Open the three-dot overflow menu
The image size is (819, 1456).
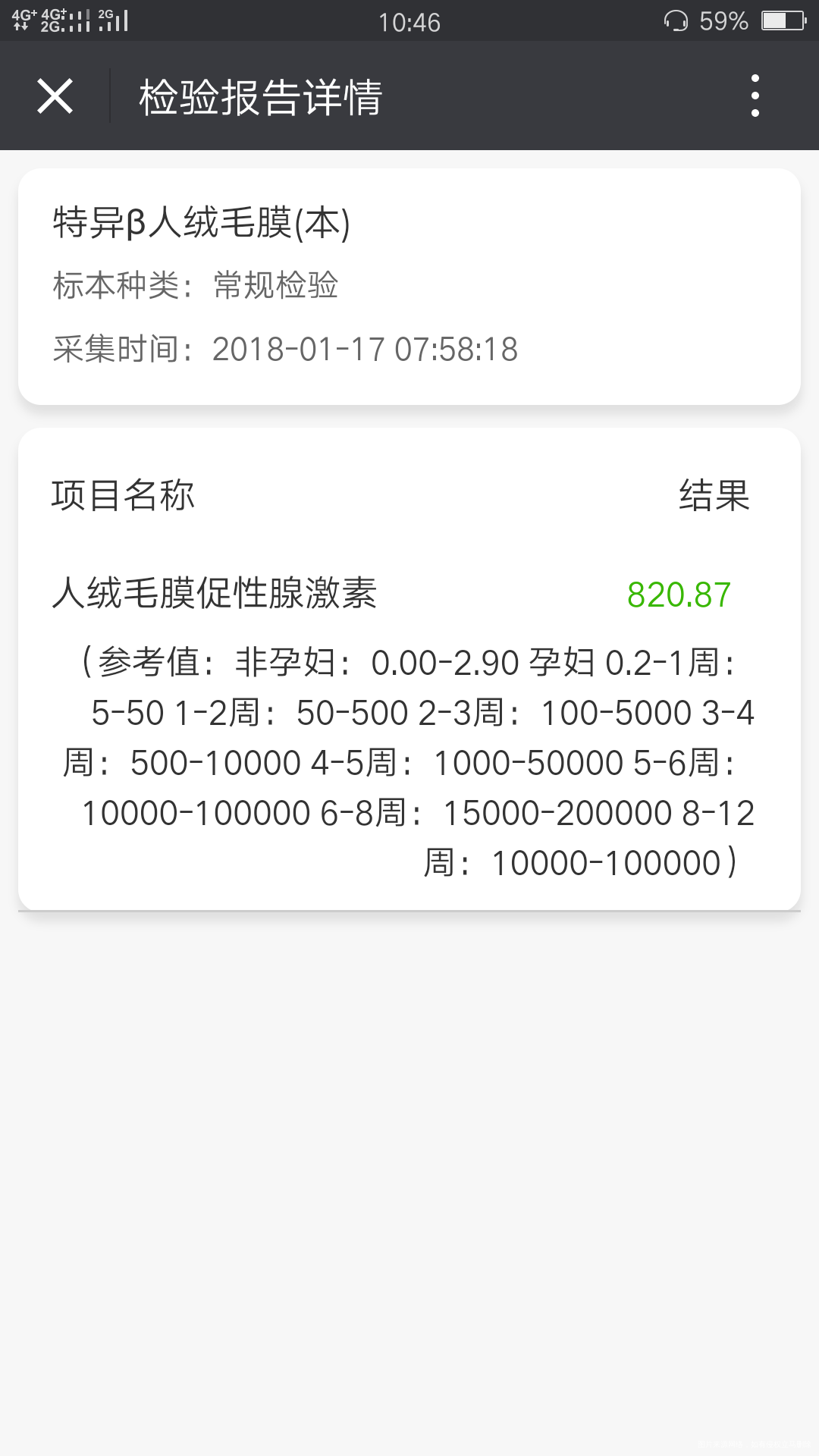pyautogui.click(x=753, y=97)
